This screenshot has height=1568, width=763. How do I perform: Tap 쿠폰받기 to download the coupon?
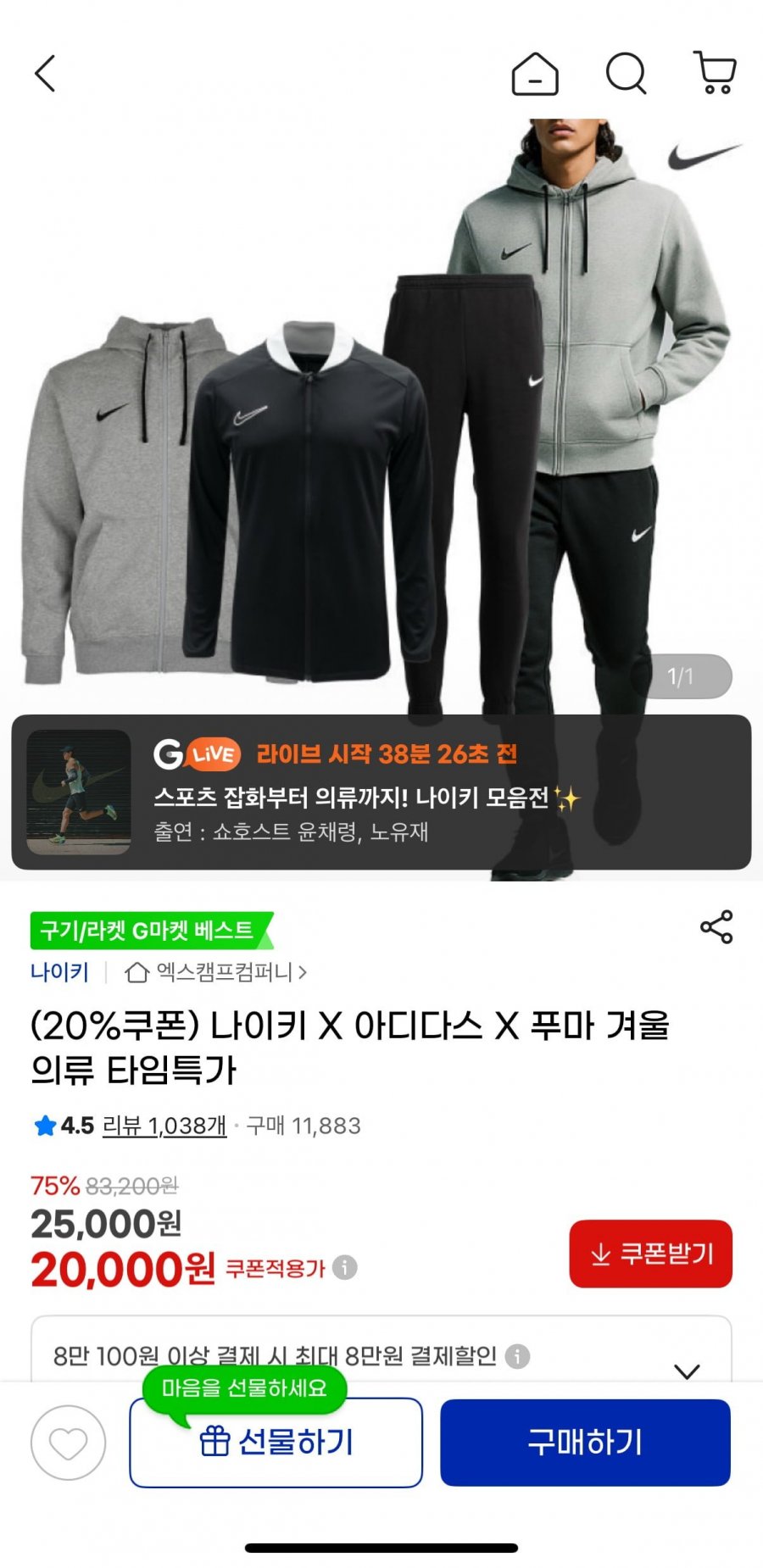point(650,1254)
